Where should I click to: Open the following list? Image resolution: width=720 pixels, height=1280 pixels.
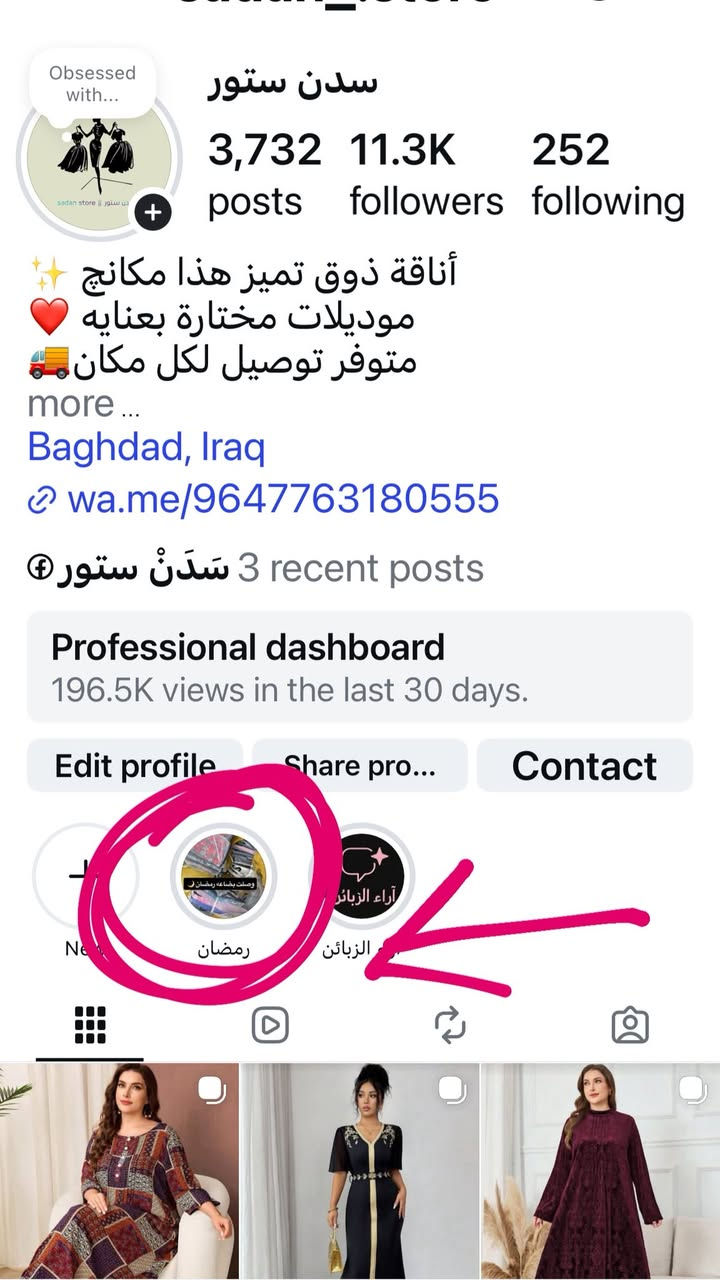[607, 175]
